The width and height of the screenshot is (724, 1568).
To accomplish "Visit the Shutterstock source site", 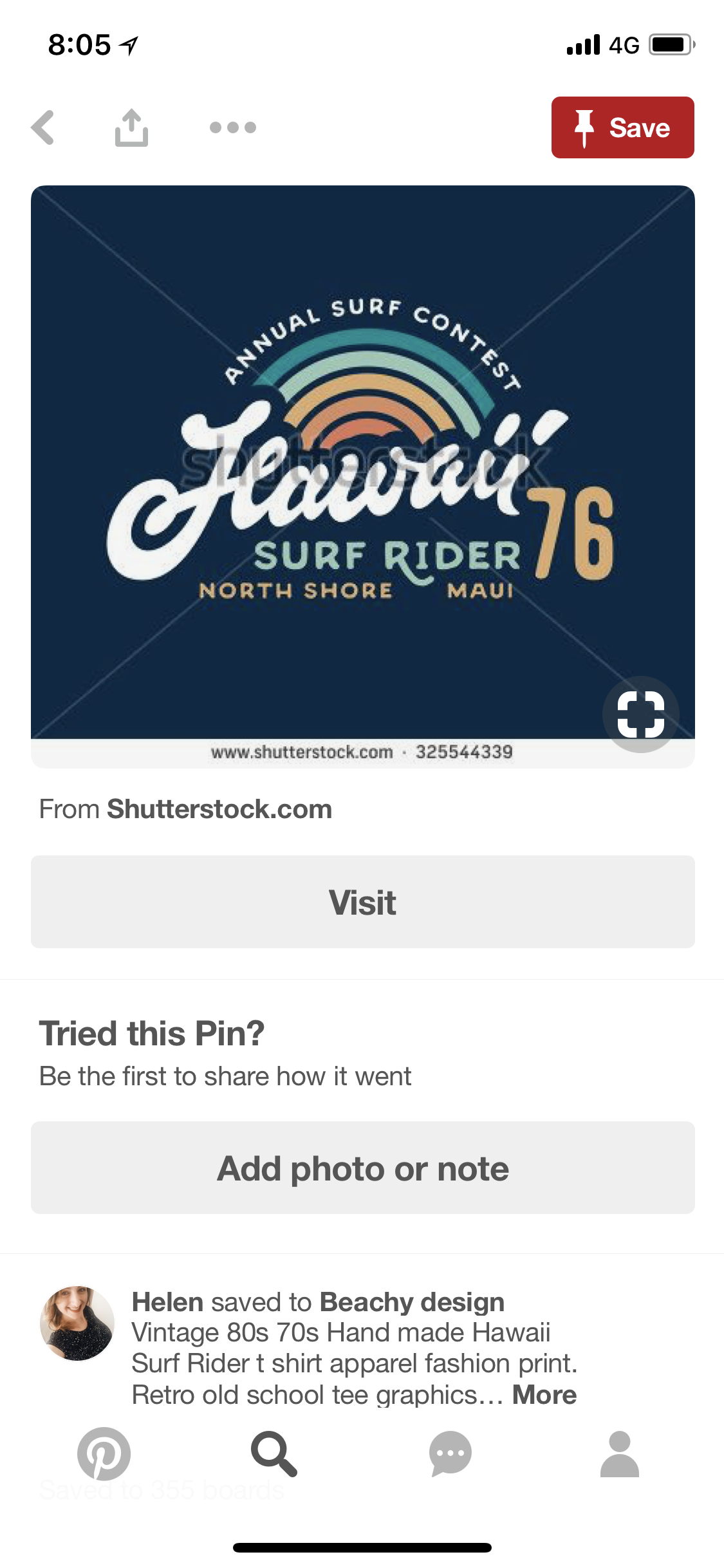I will 362,902.
